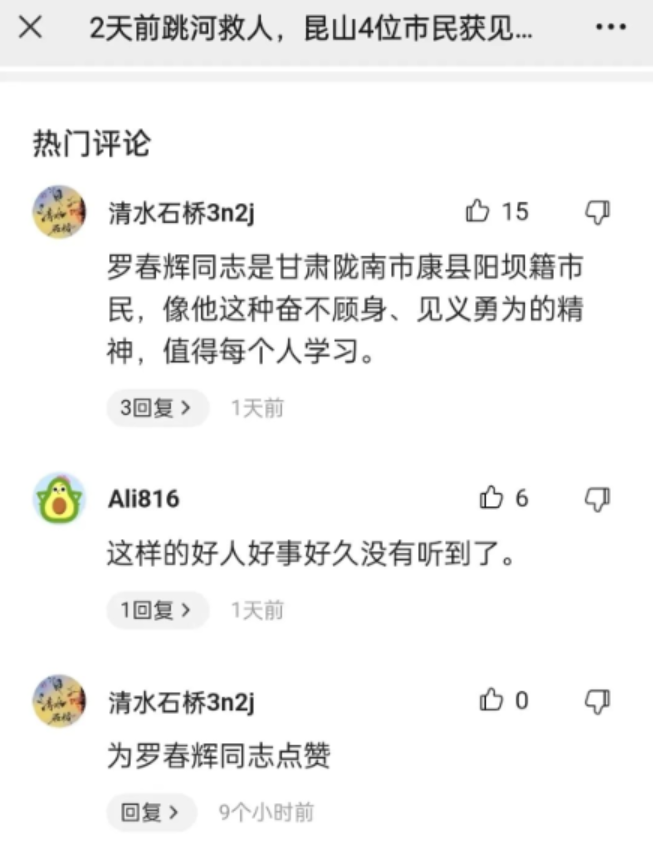Close the article page with X

click(x=31, y=29)
